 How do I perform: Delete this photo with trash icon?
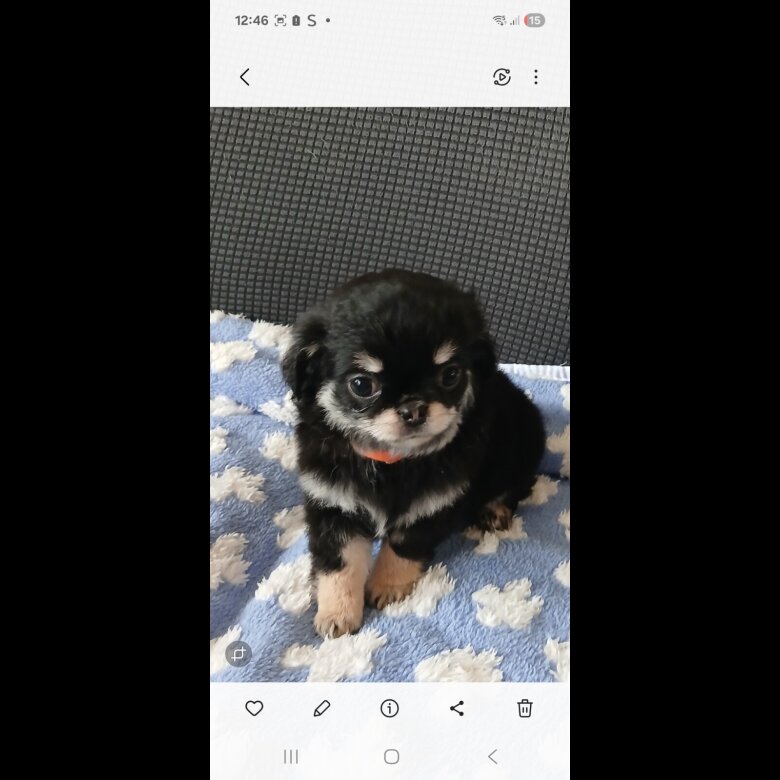point(525,708)
